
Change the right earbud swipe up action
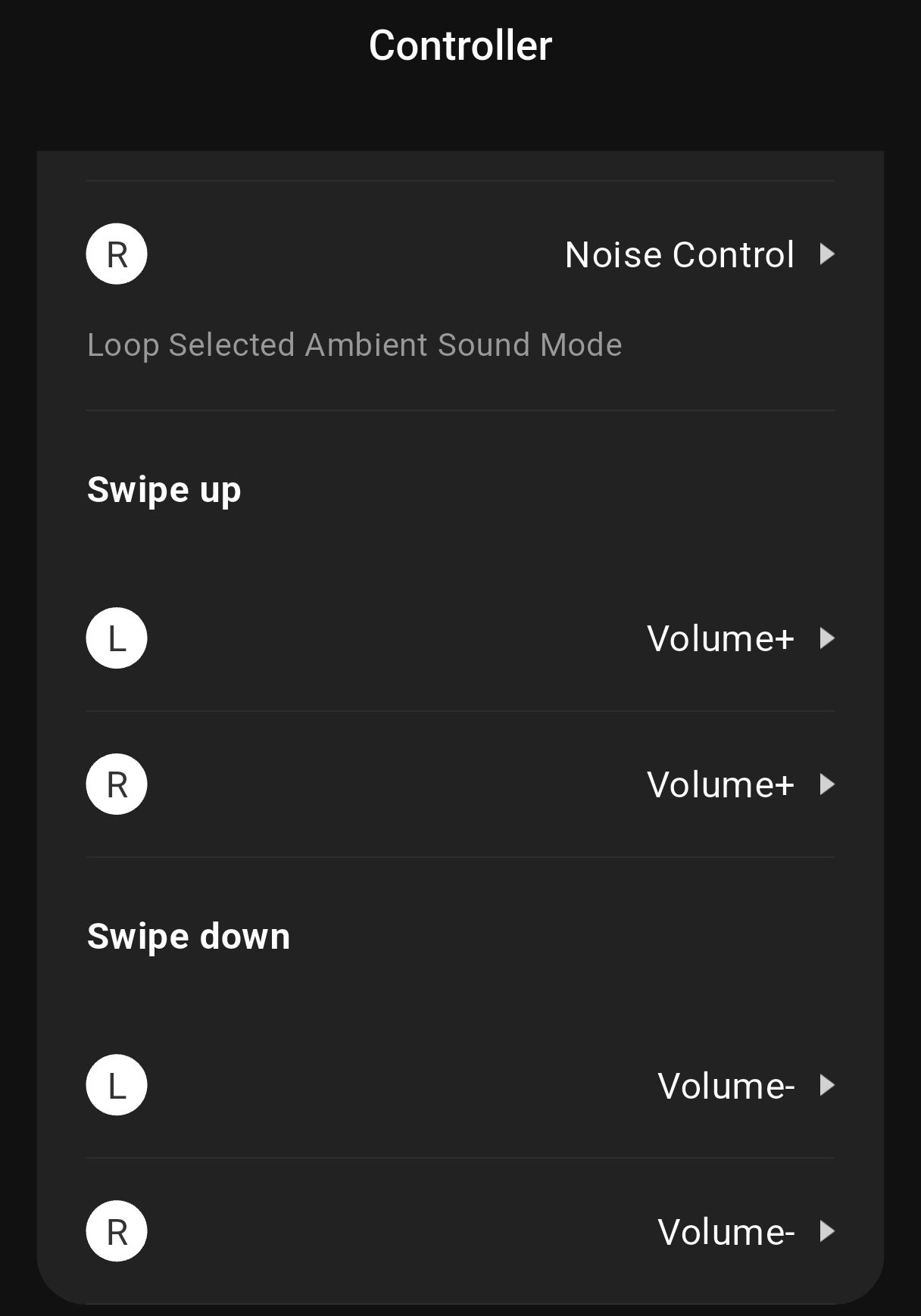click(738, 784)
